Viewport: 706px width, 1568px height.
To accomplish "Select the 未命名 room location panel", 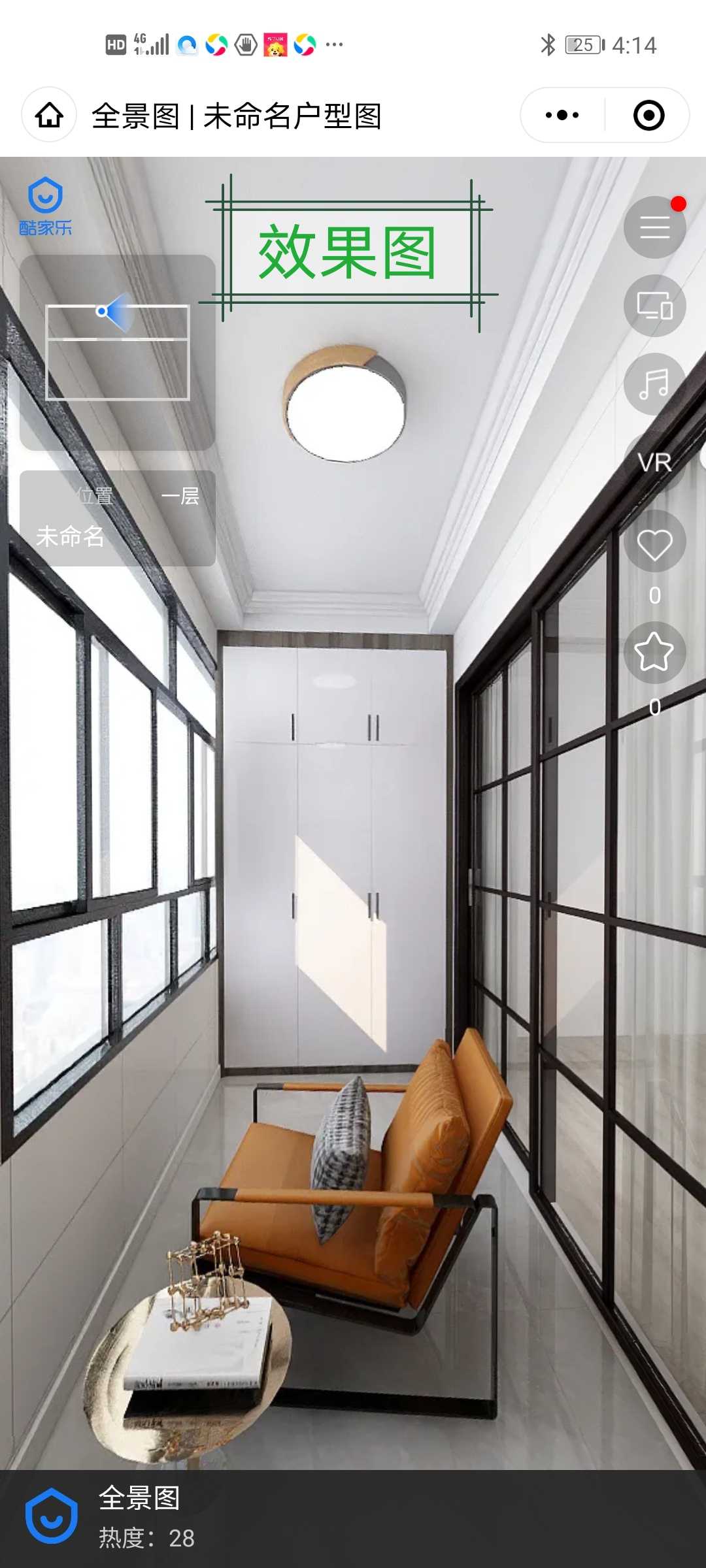I will click(x=118, y=518).
